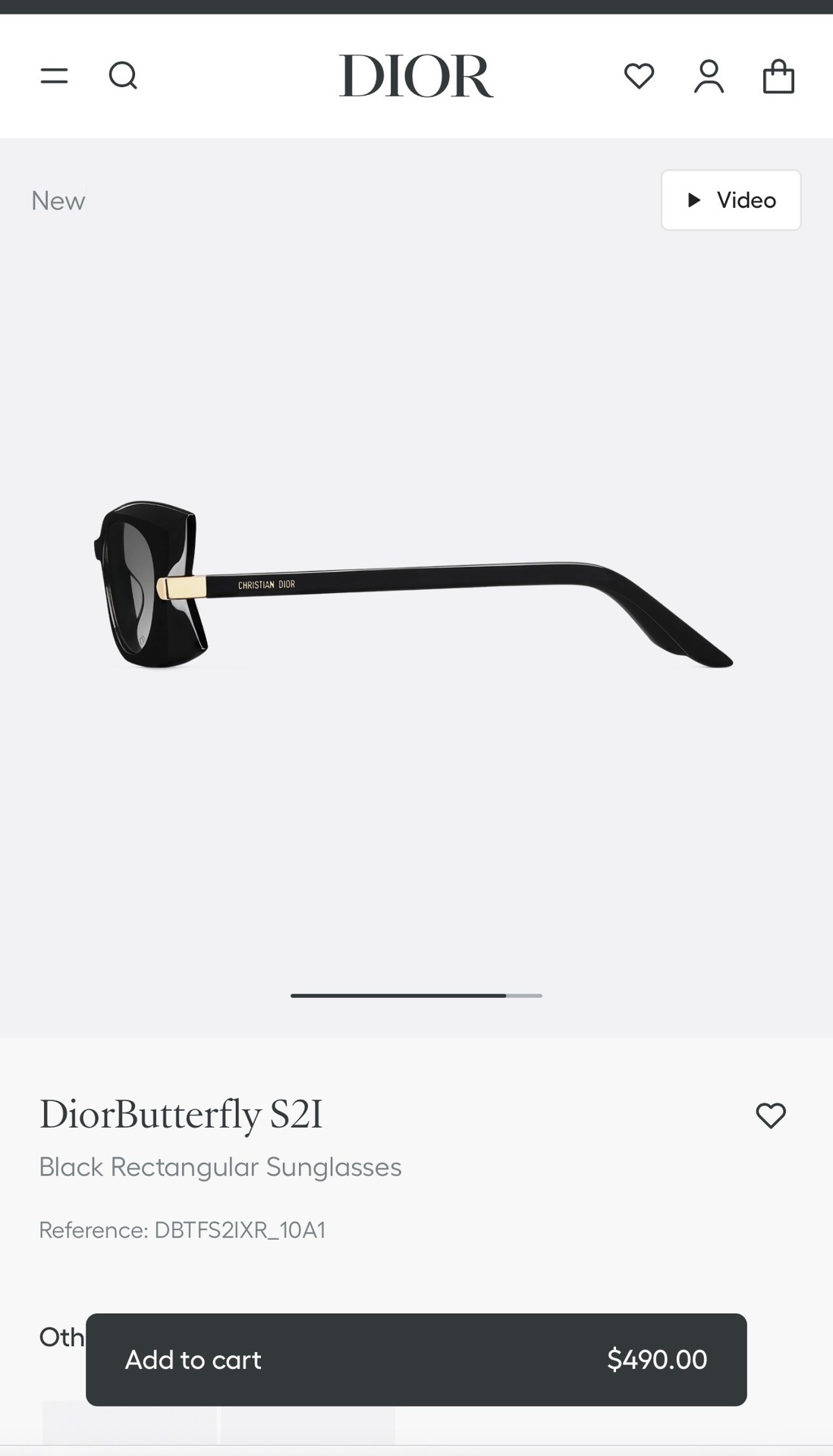Click the product title DiorButterfly S2I
Image resolution: width=833 pixels, height=1456 pixels.
(181, 1115)
